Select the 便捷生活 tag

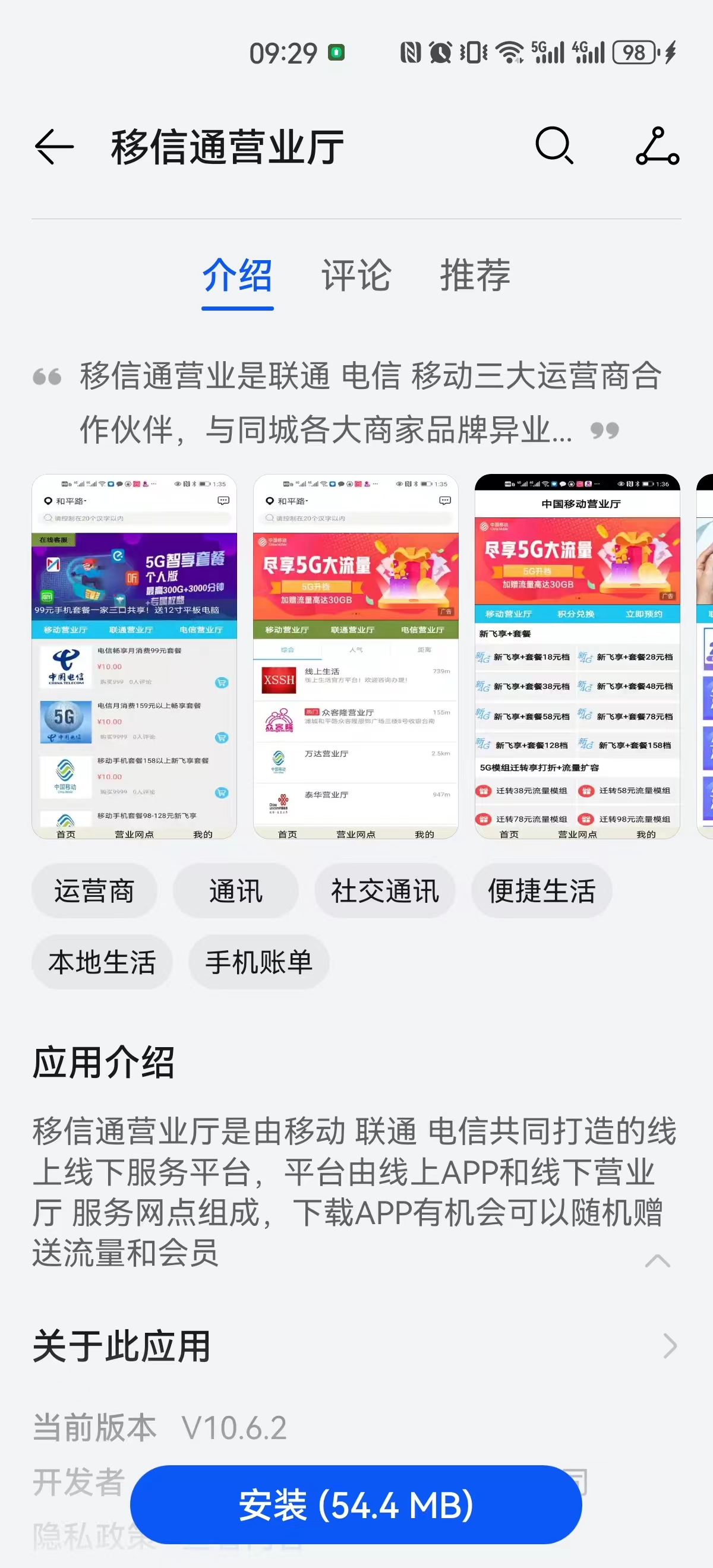coord(541,891)
